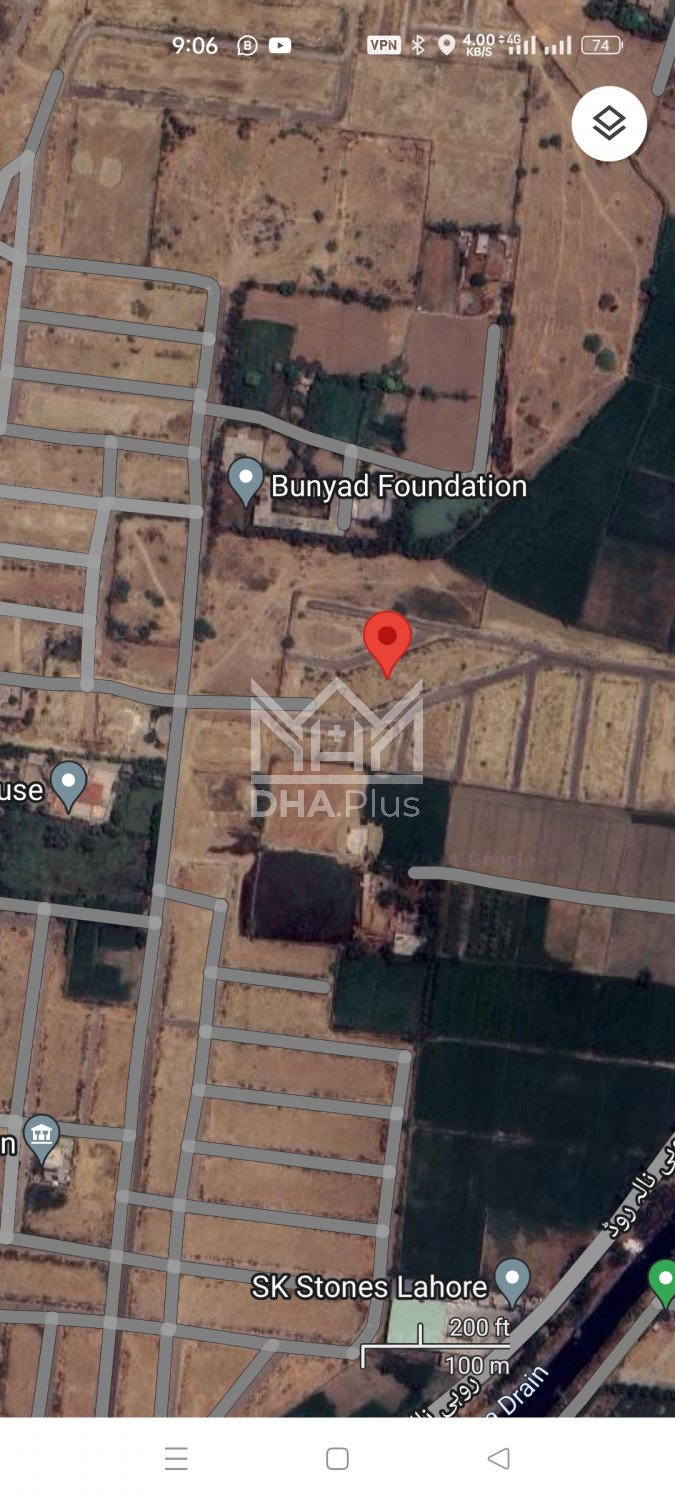The image size is (675, 1500).
Task: Open the recent apps menu button
Action: (x=176, y=1458)
